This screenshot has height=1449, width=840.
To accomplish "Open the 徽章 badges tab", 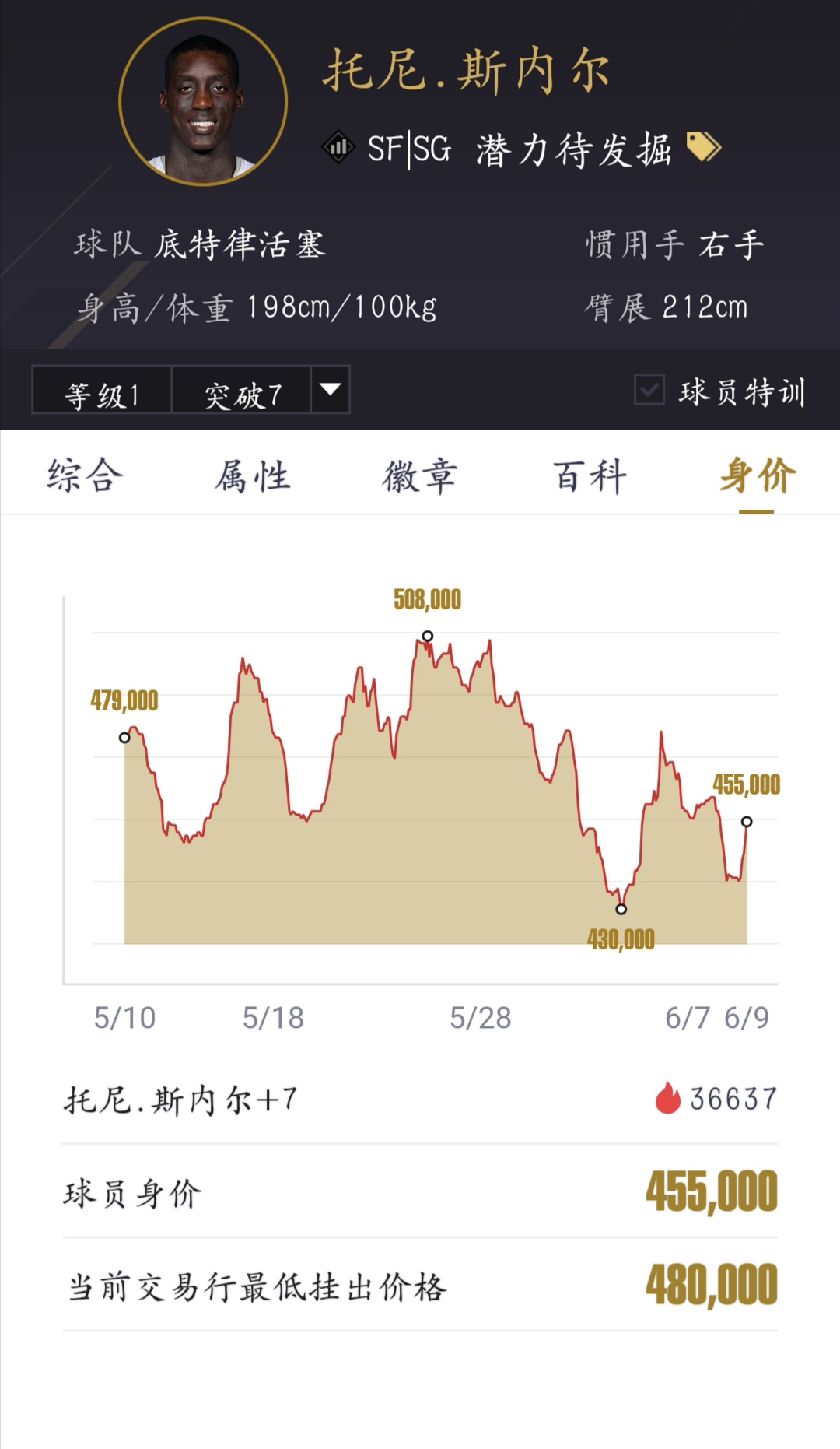I will (420, 476).
